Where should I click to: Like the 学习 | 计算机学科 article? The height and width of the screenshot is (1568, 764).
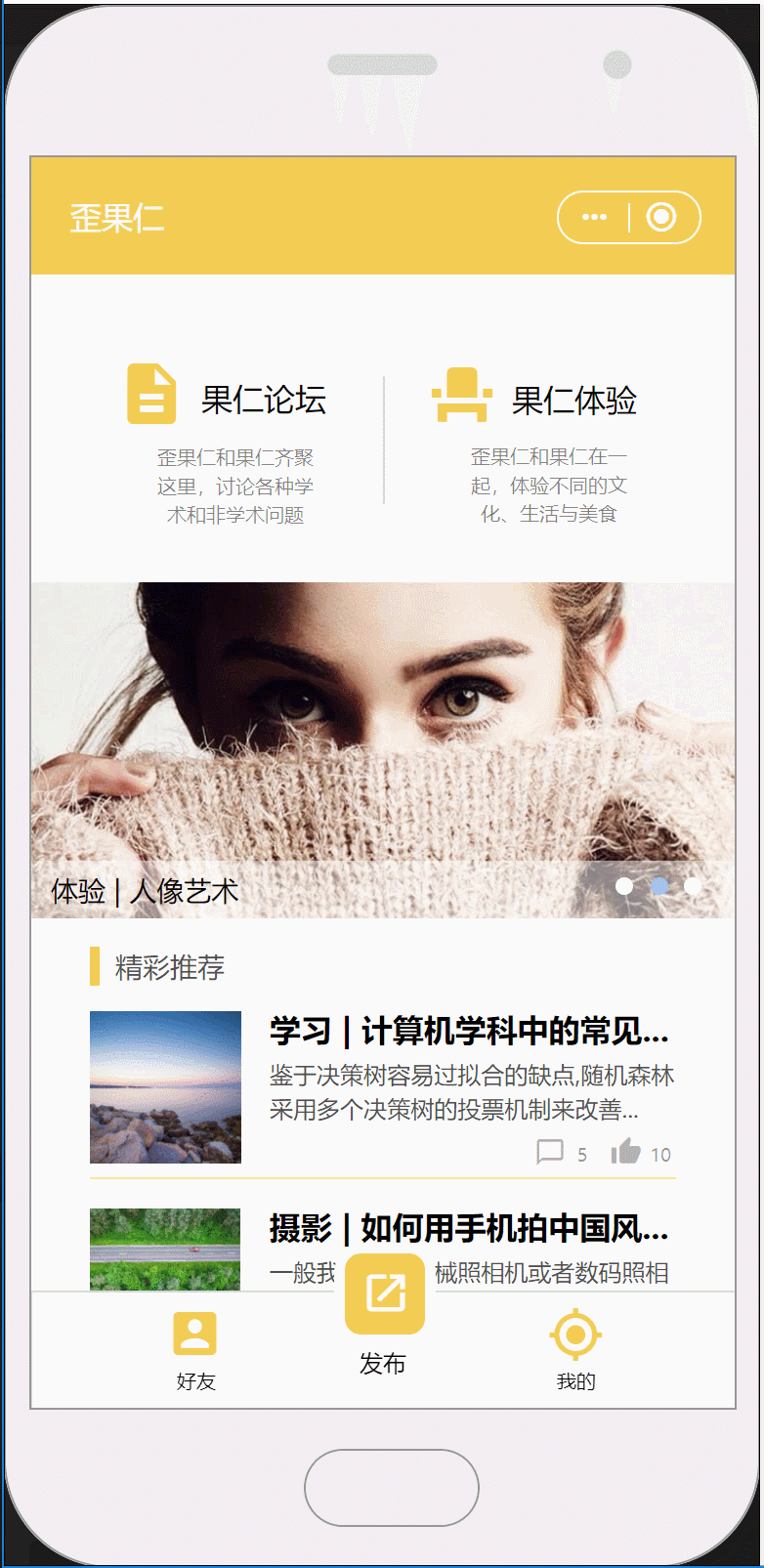pos(626,1153)
